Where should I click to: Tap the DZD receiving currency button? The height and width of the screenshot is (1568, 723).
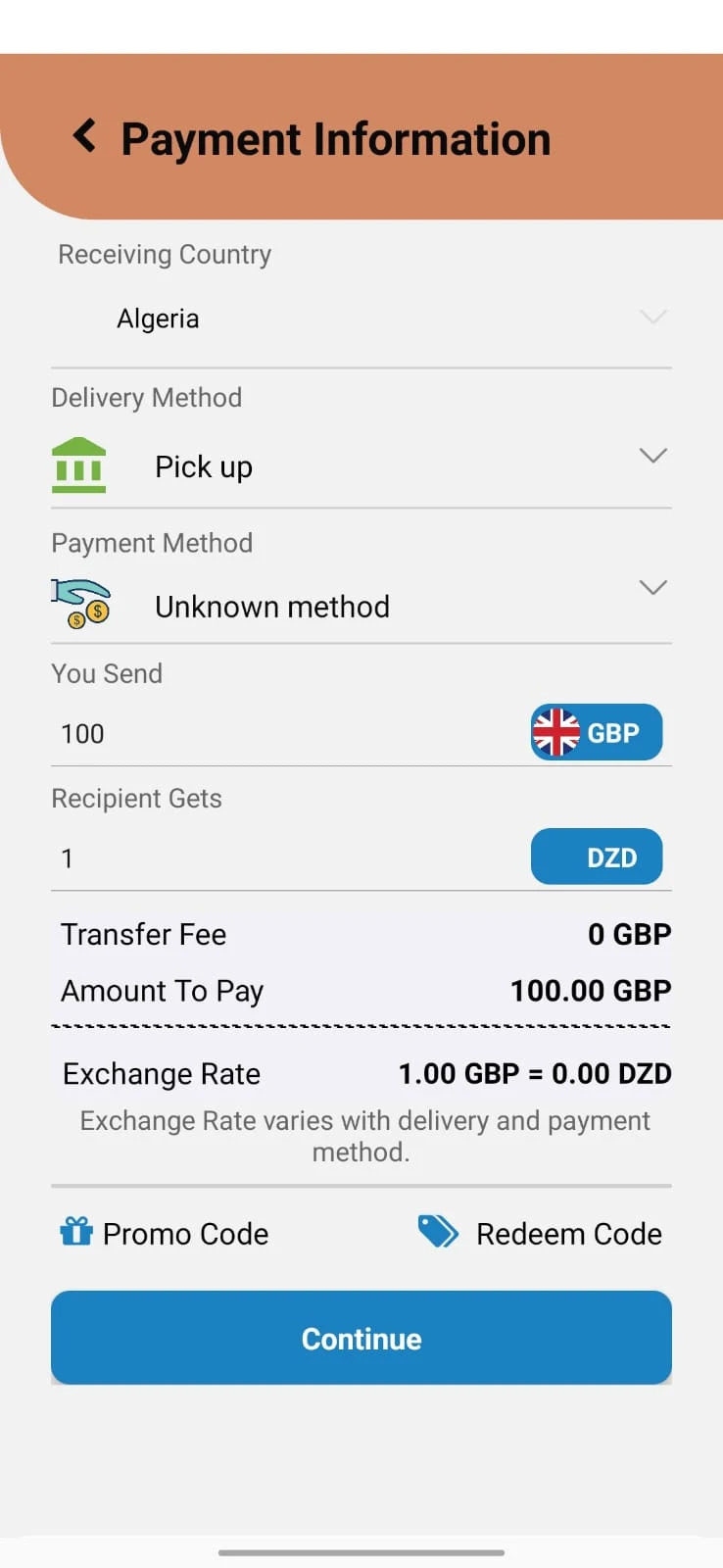click(597, 857)
